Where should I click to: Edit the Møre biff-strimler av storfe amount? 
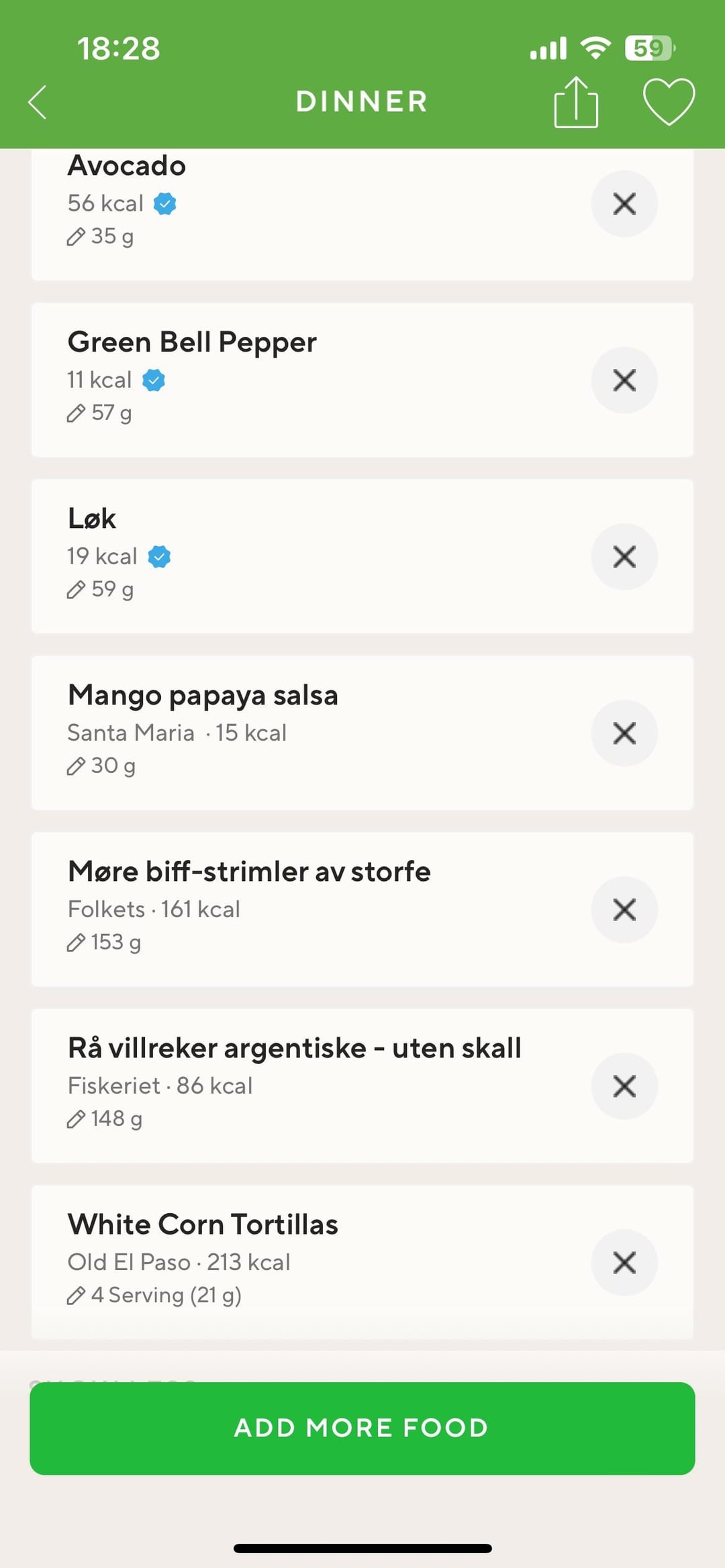tap(104, 942)
